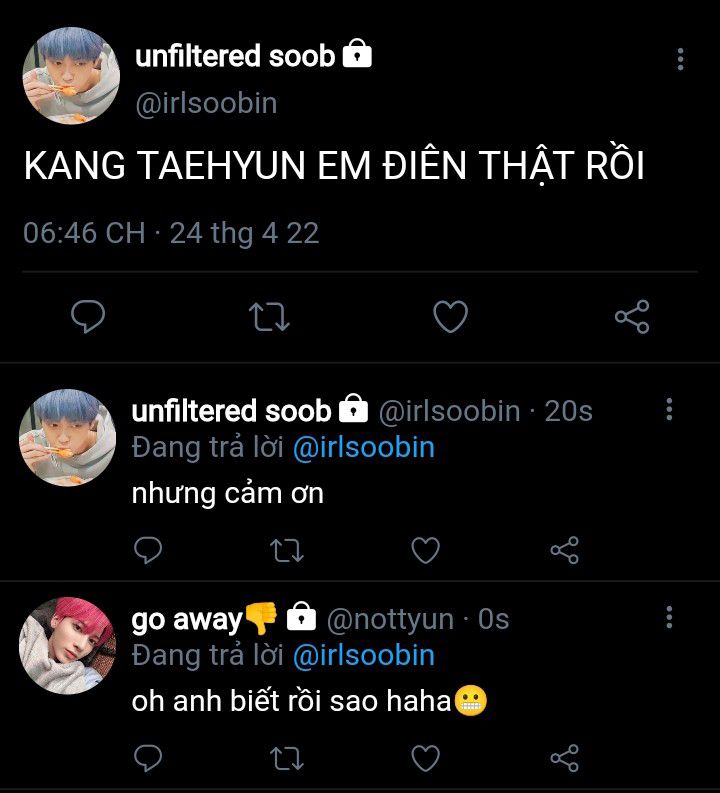
Task: Share @nottyun's reply
Action: (x=564, y=758)
